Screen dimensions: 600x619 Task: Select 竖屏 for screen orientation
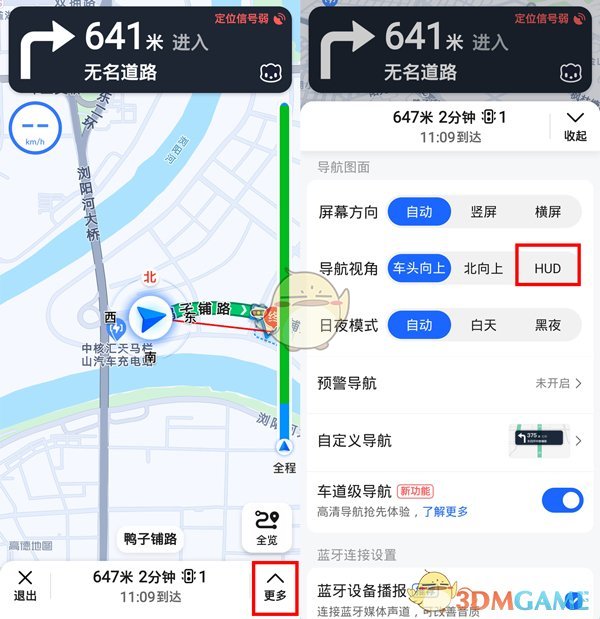click(x=483, y=212)
